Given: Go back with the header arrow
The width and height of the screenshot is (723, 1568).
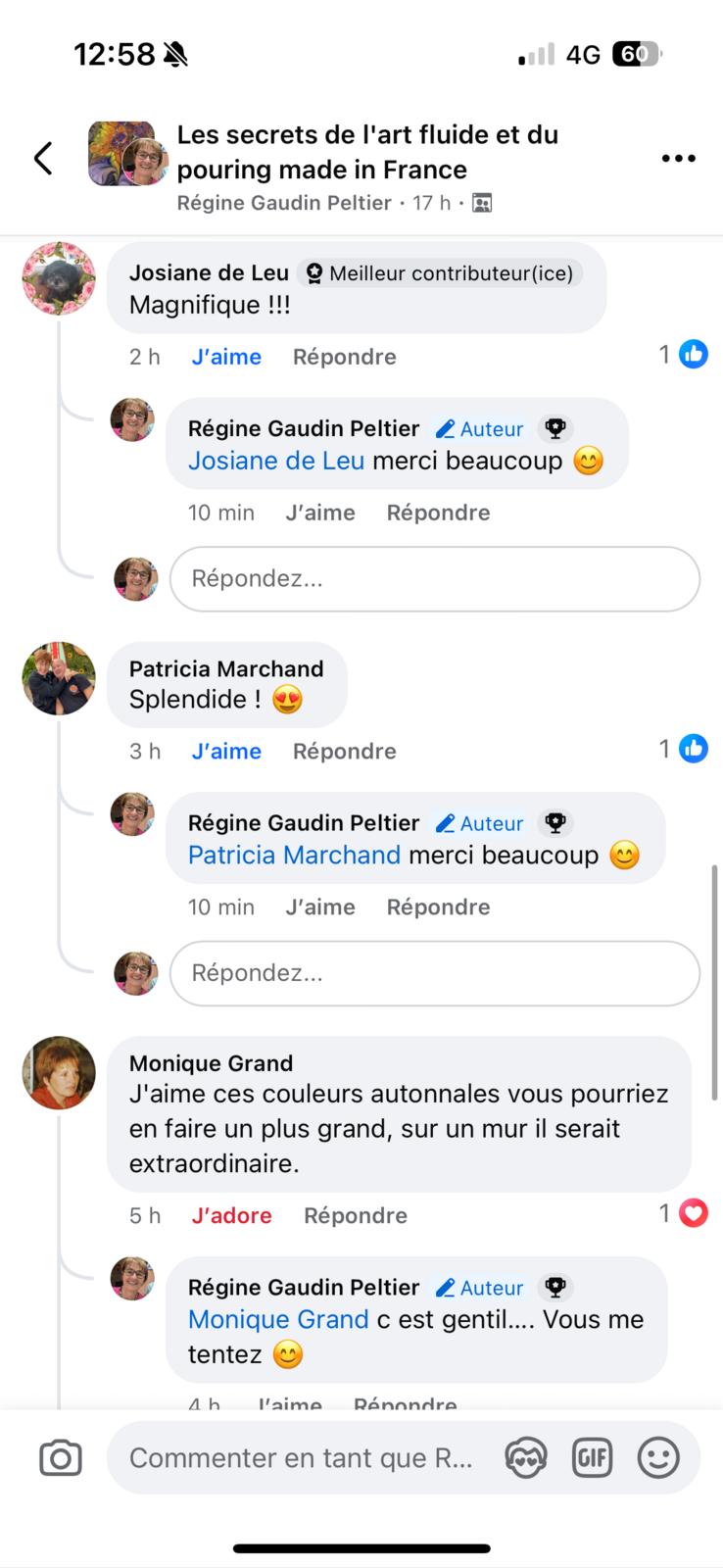Looking at the screenshot, I should 43,158.
